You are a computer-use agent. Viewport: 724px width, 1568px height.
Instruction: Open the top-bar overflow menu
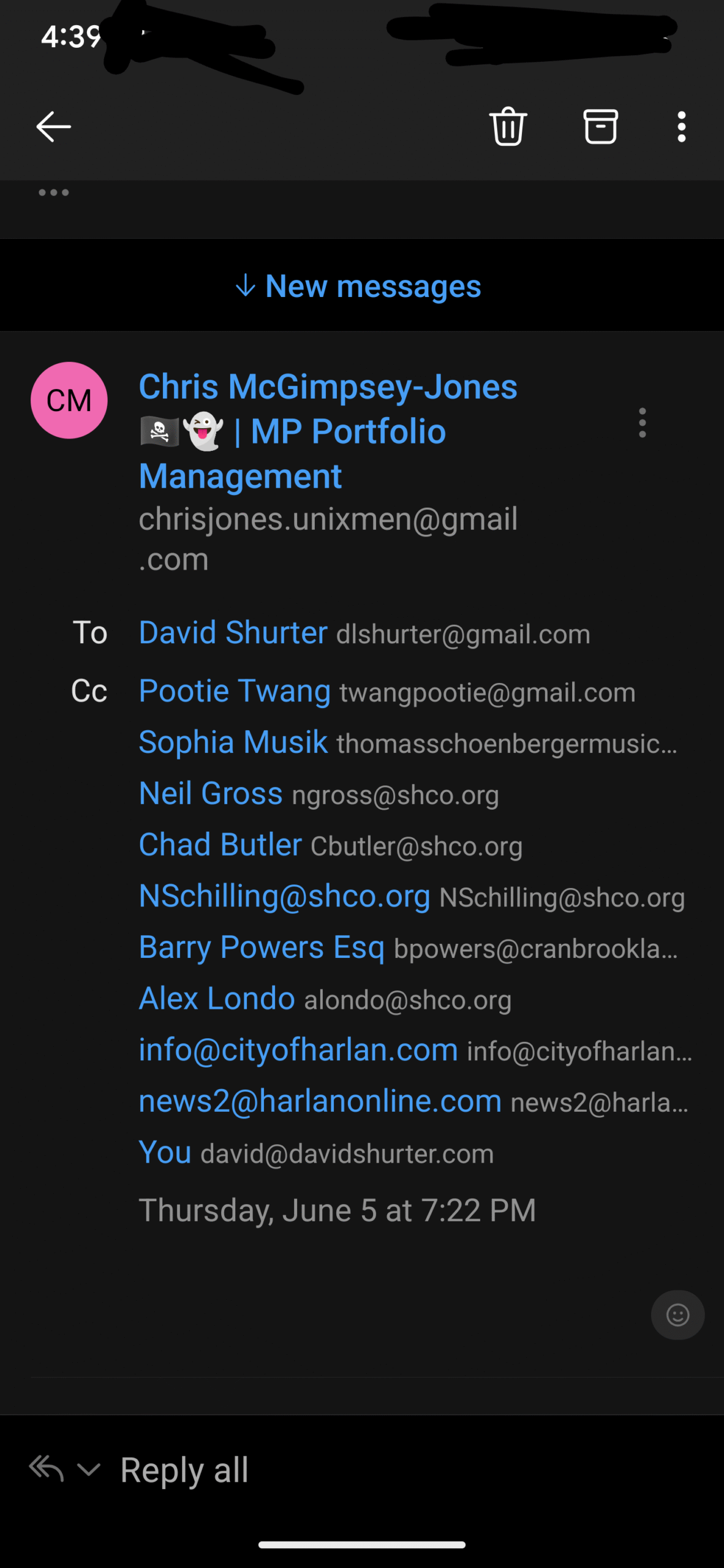pyautogui.click(x=681, y=127)
